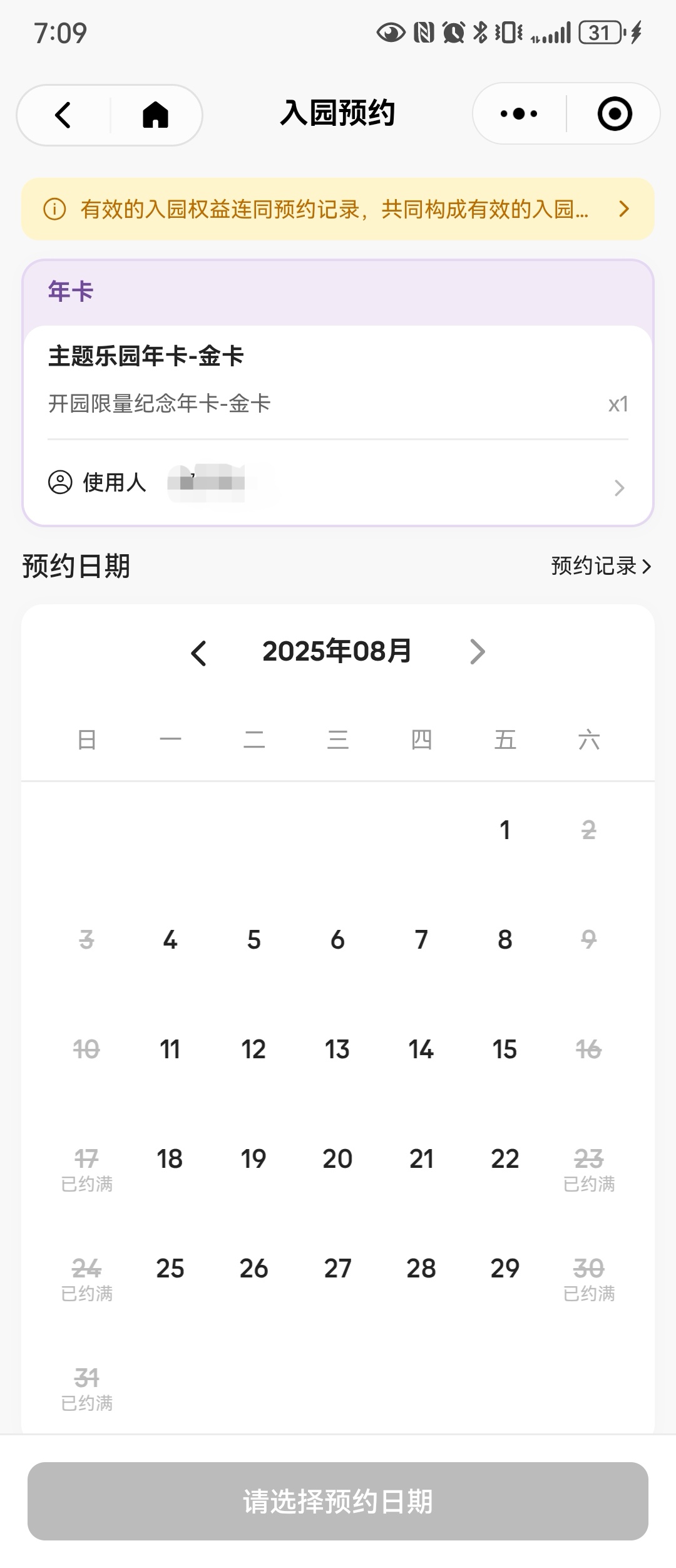The image size is (676, 1568).
Task: Go back to the previous page
Action: [63, 115]
